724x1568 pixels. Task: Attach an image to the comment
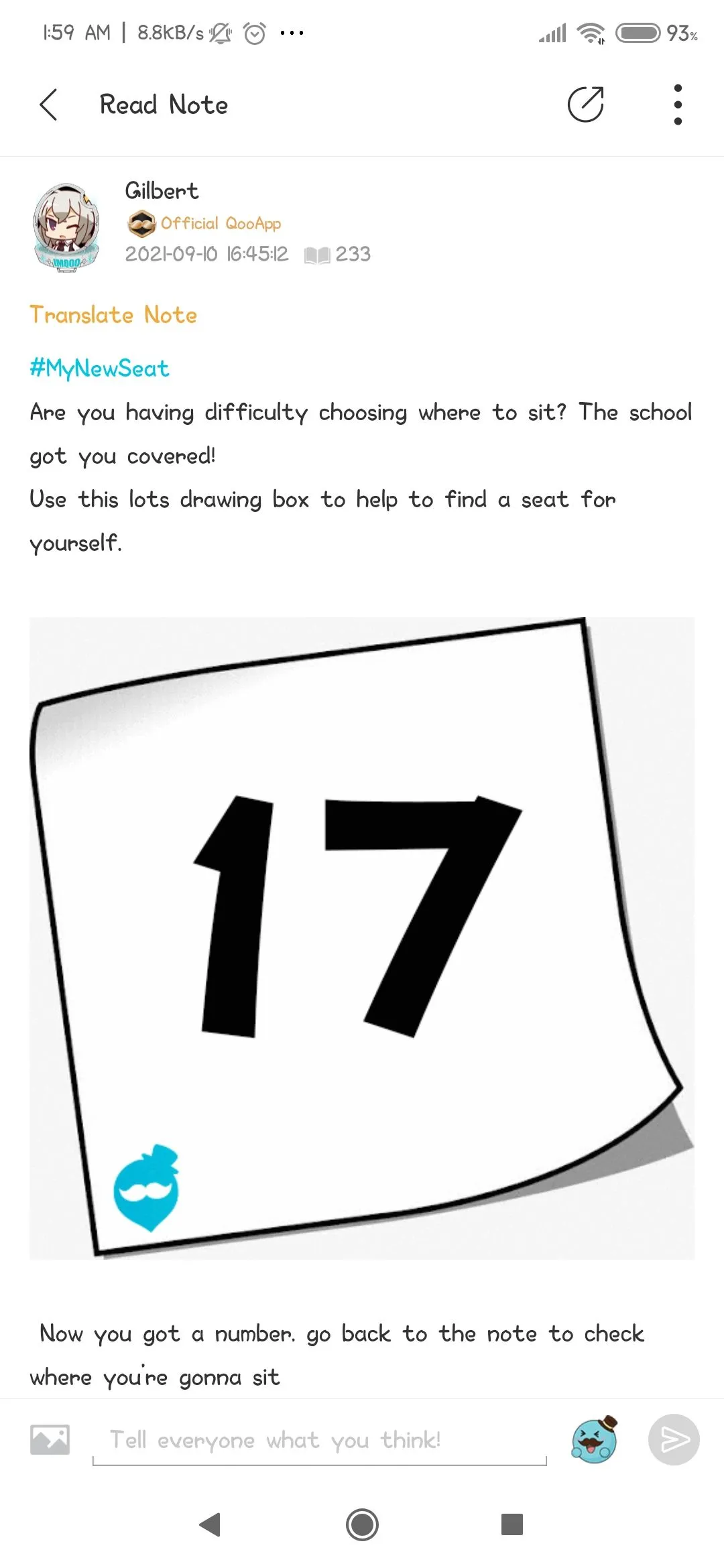pos(50,1439)
